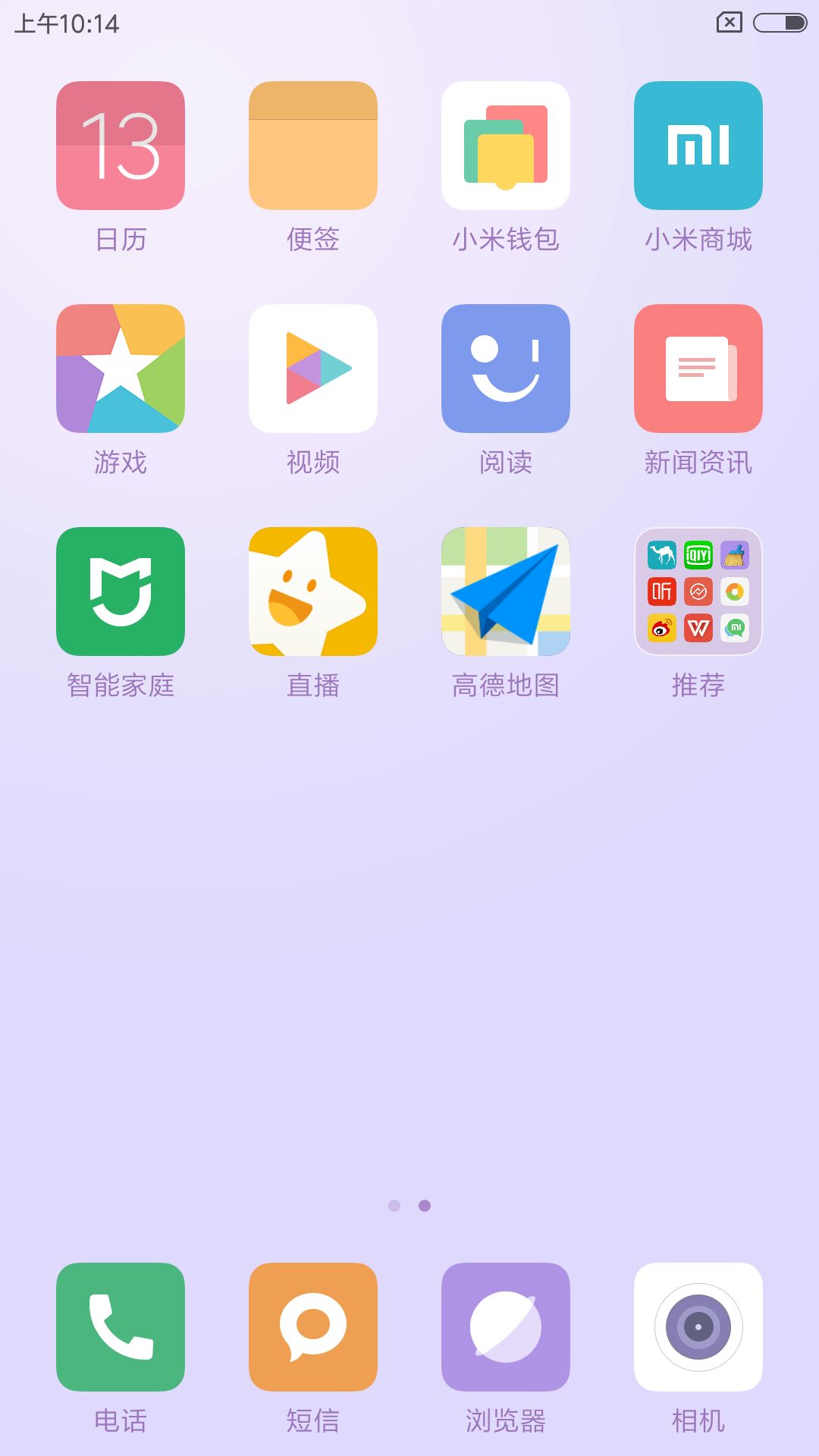
Task: Open the 阅读 reading app
Action: tap(506, 368)
